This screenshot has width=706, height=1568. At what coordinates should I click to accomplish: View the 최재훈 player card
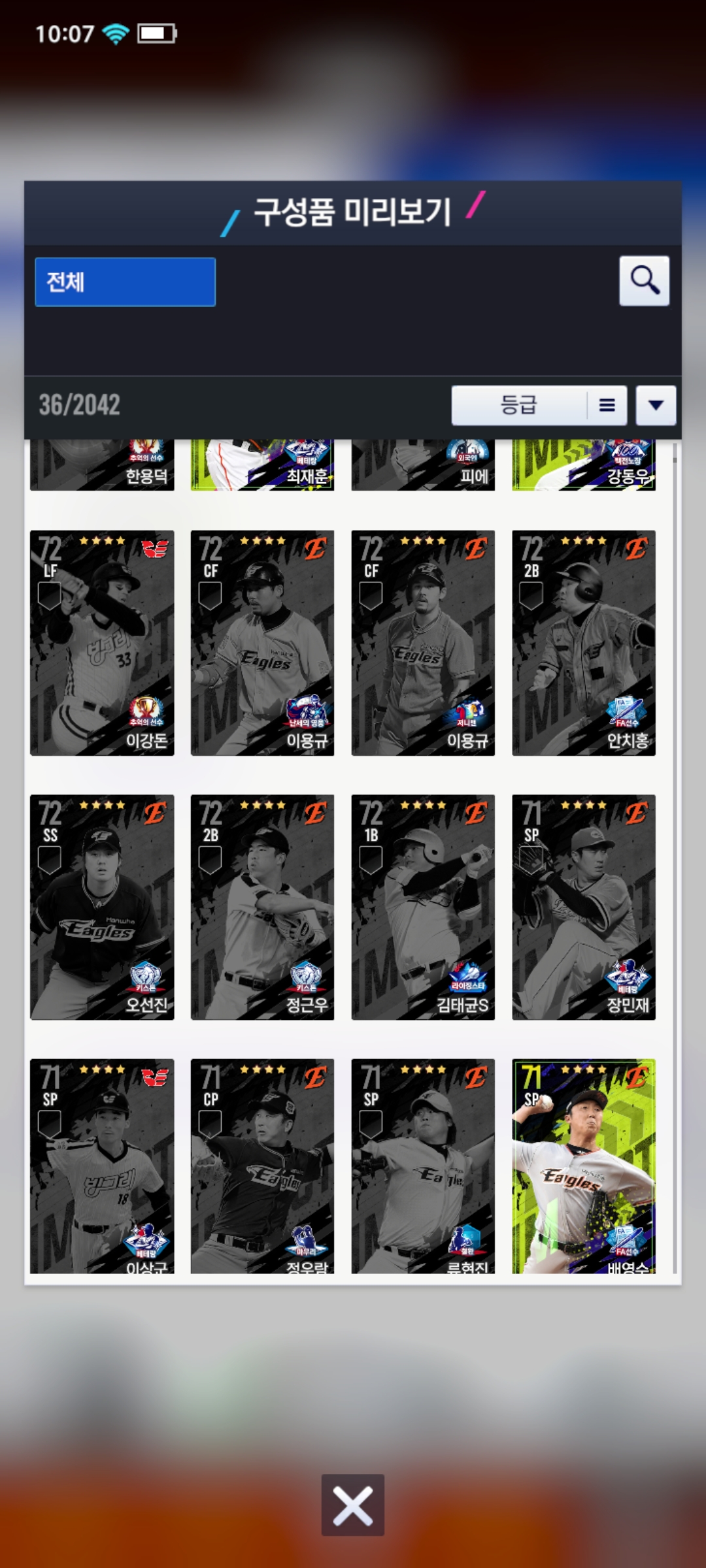(x=262, y=465)
